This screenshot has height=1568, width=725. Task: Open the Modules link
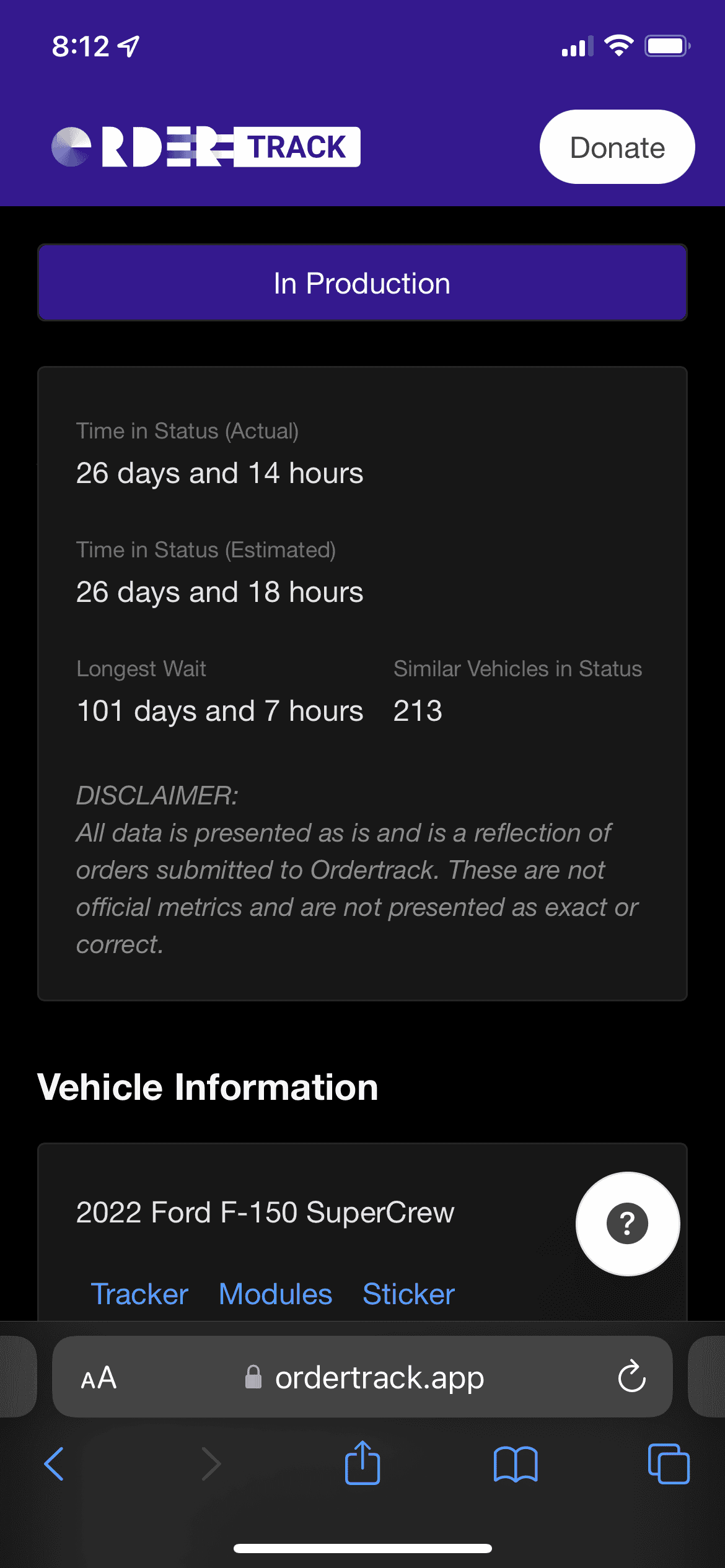pos(276,1294)
